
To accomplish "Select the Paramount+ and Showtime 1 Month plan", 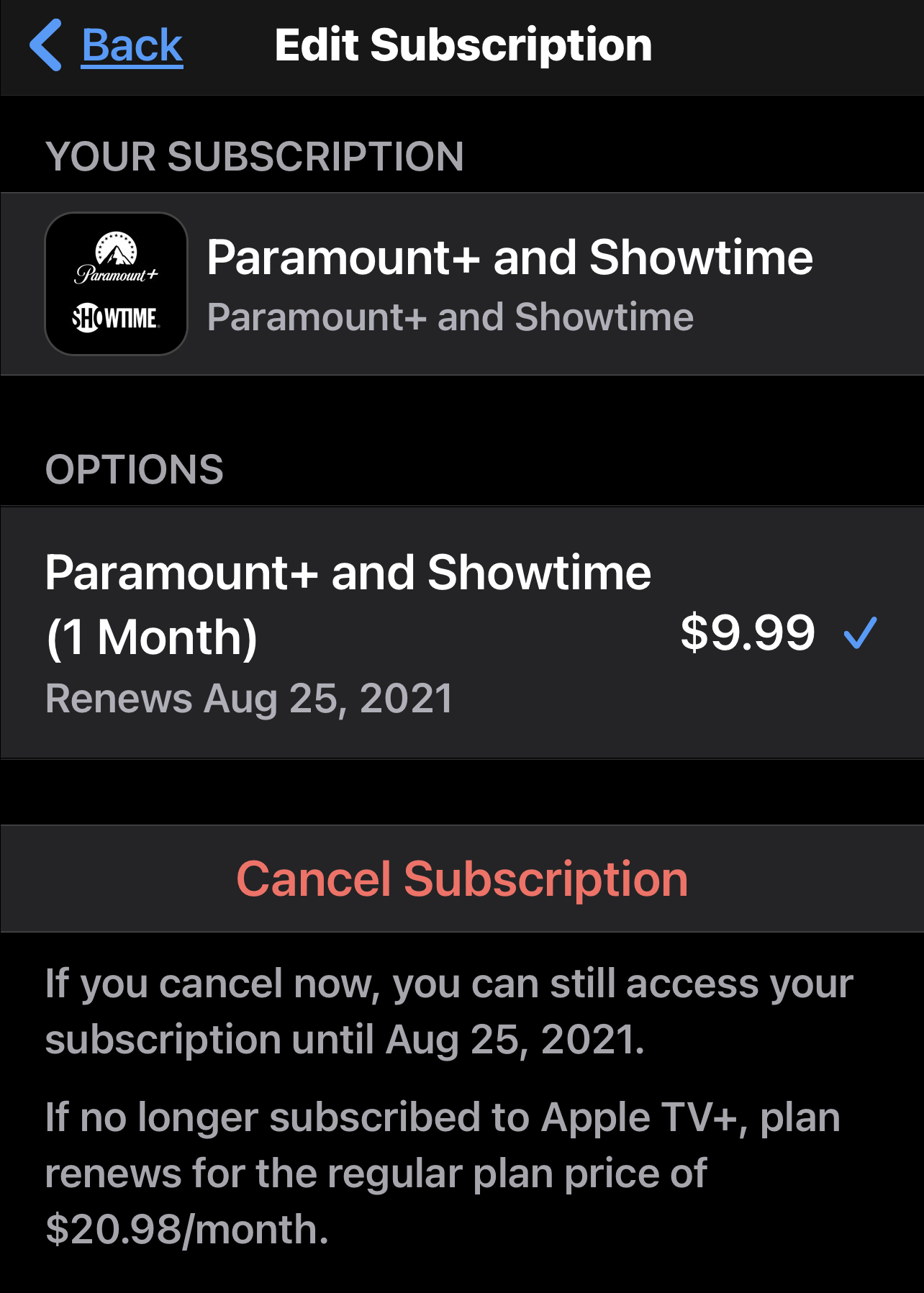I will click(461, 633).
